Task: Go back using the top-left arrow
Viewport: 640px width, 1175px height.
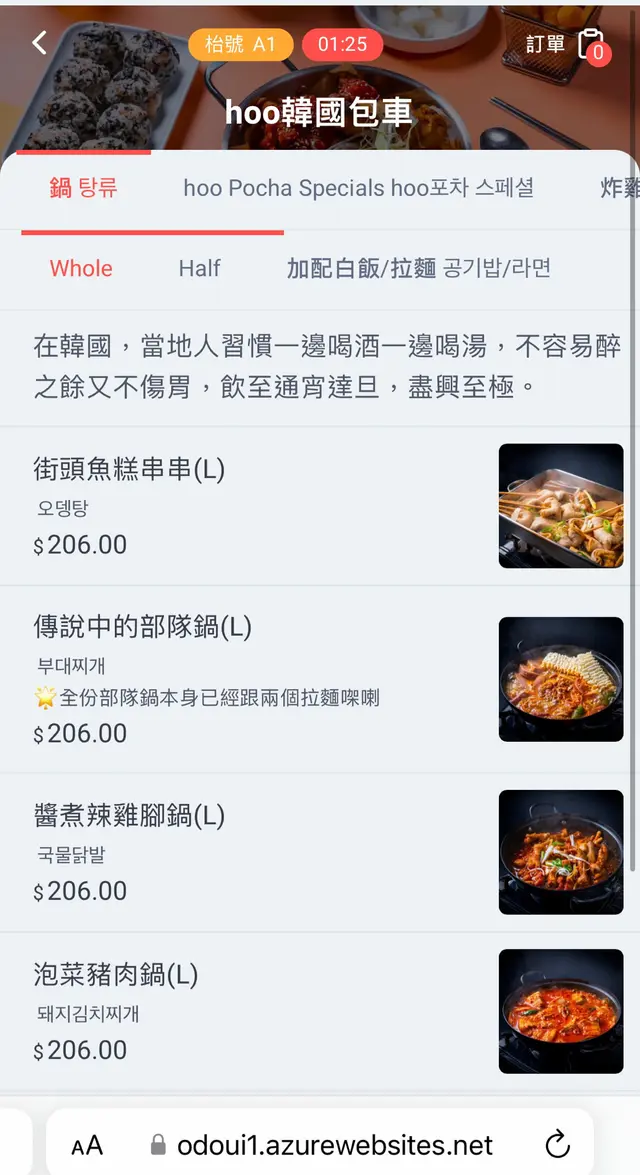Action: pyautogui.click(x=39, y=43)
